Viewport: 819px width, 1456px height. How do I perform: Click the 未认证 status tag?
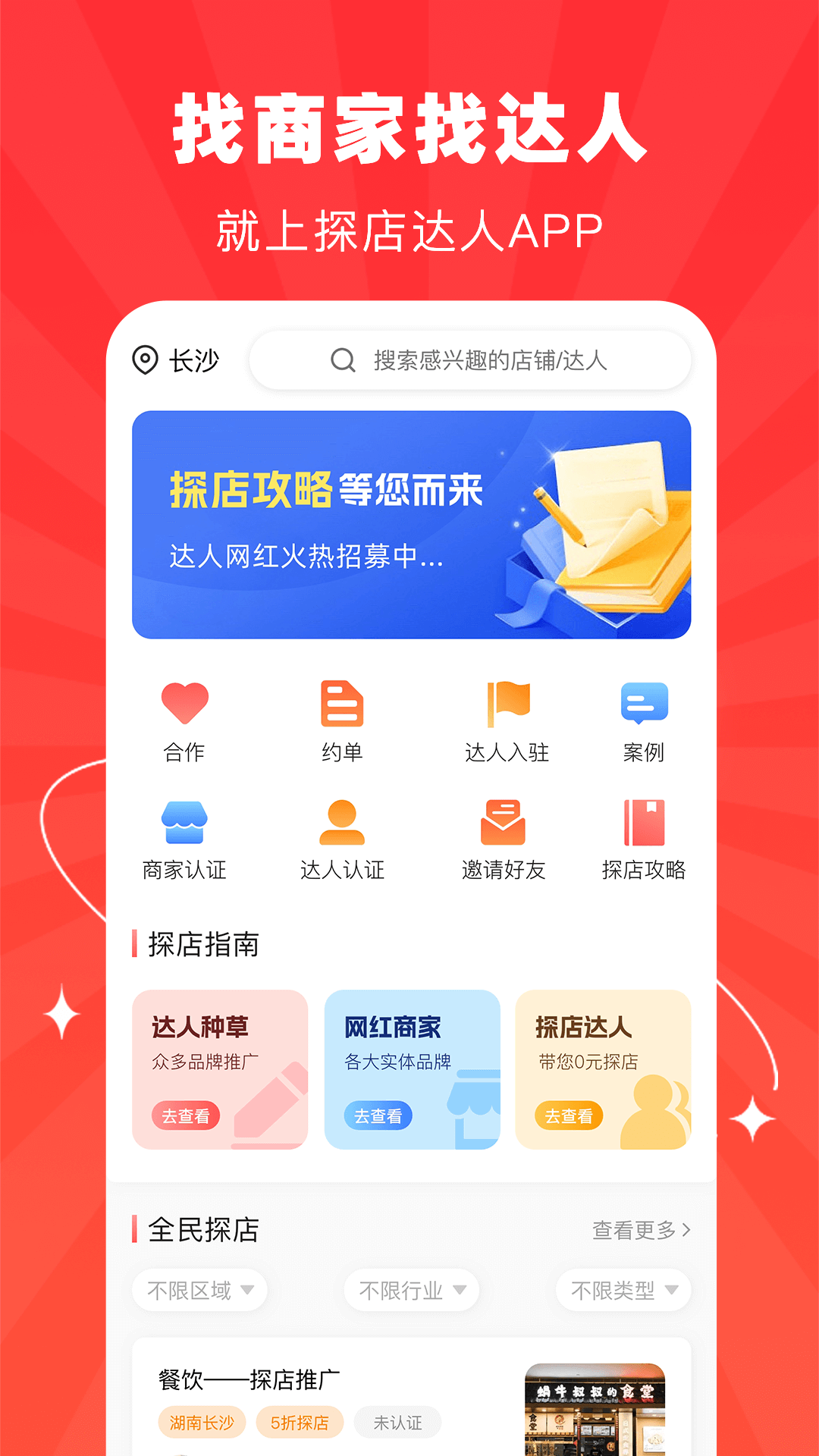397,1423
